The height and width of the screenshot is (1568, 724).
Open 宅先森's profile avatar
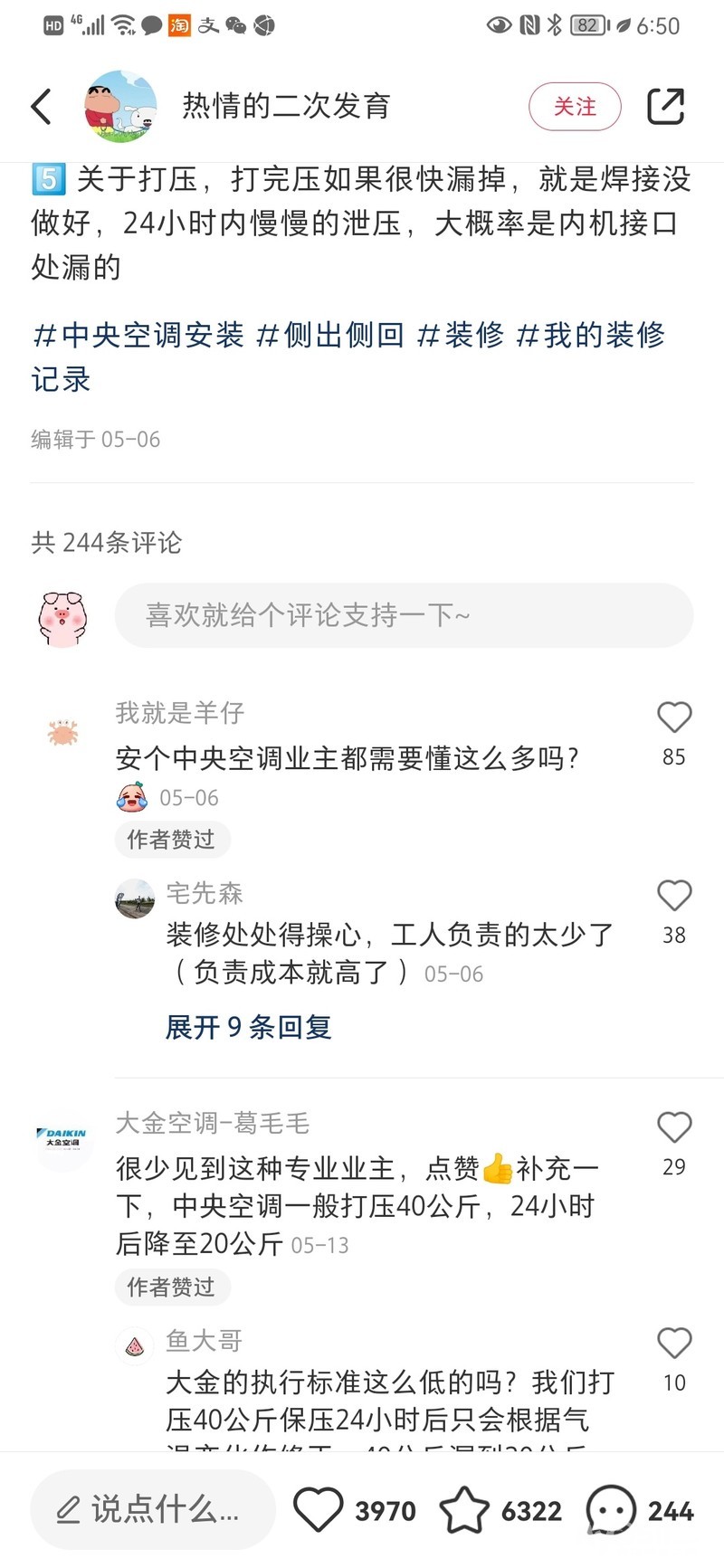tap(136, 898)
